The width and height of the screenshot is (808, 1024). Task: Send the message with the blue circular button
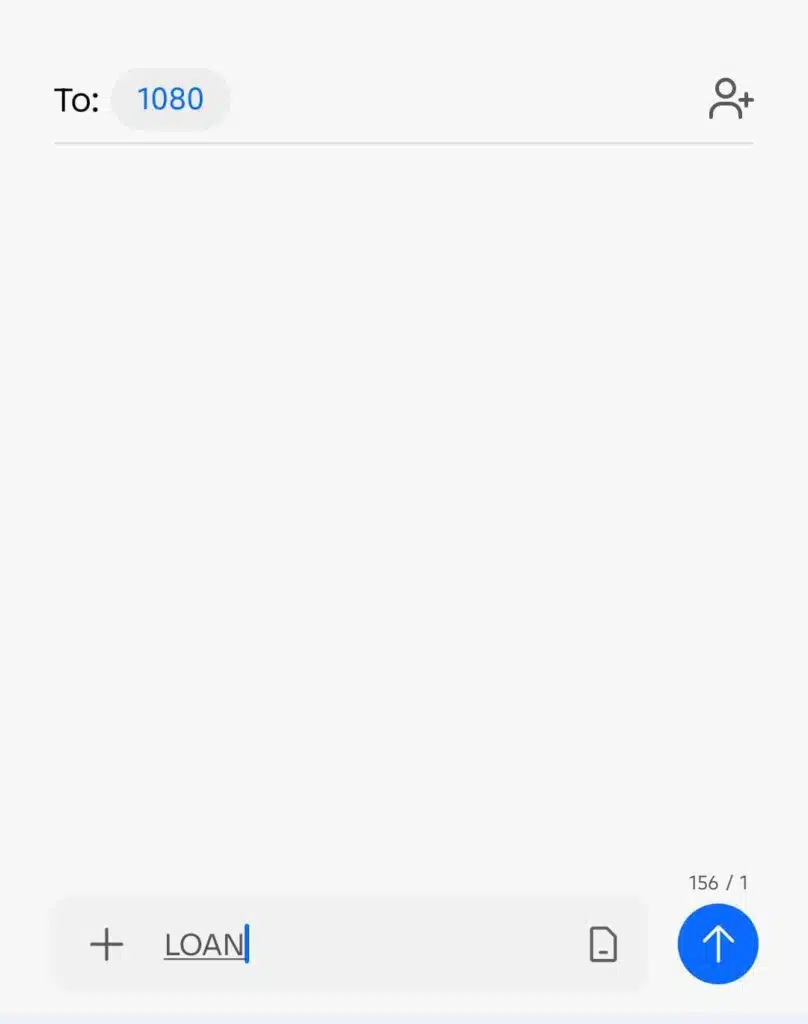(718, 943)
